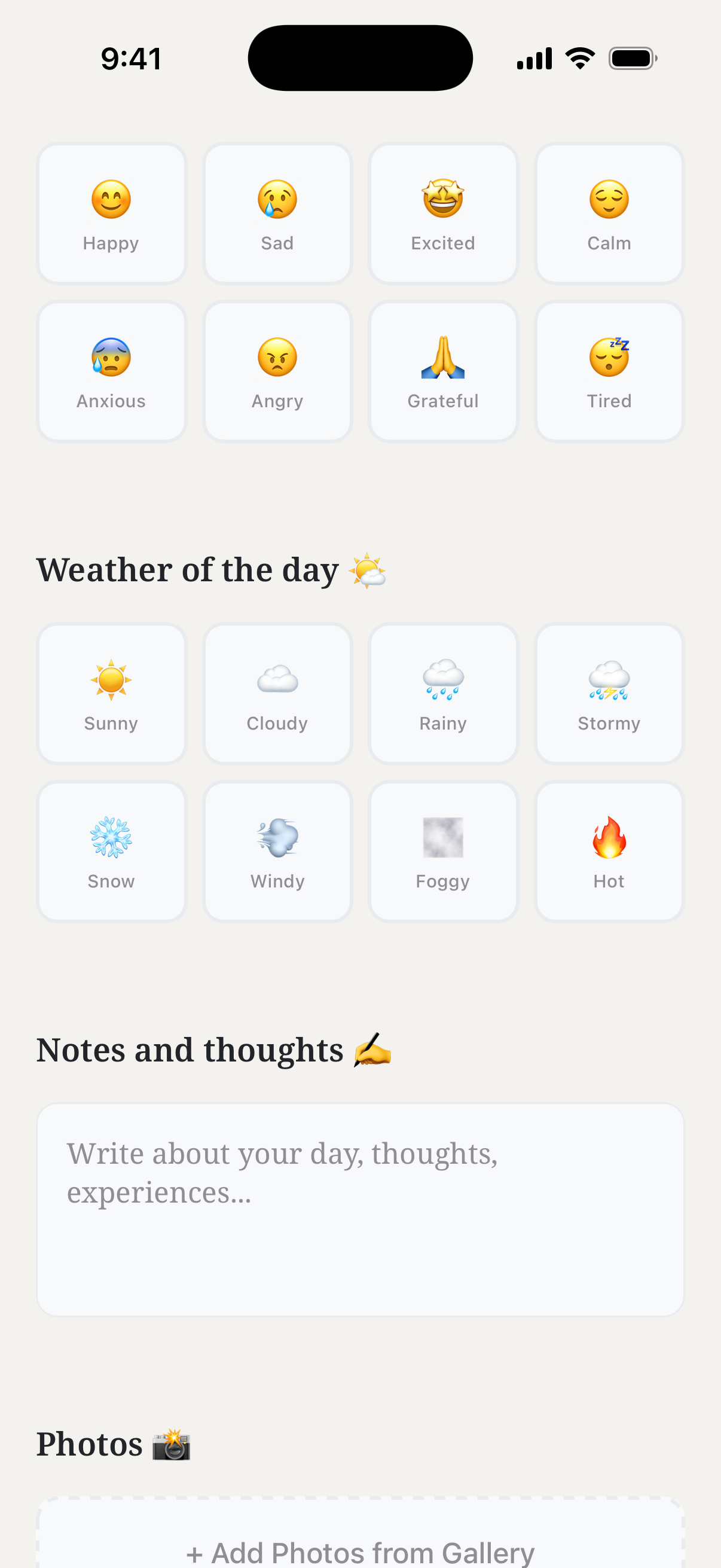
Task: Pick the Windy weather option
Action: click(277, 850)
